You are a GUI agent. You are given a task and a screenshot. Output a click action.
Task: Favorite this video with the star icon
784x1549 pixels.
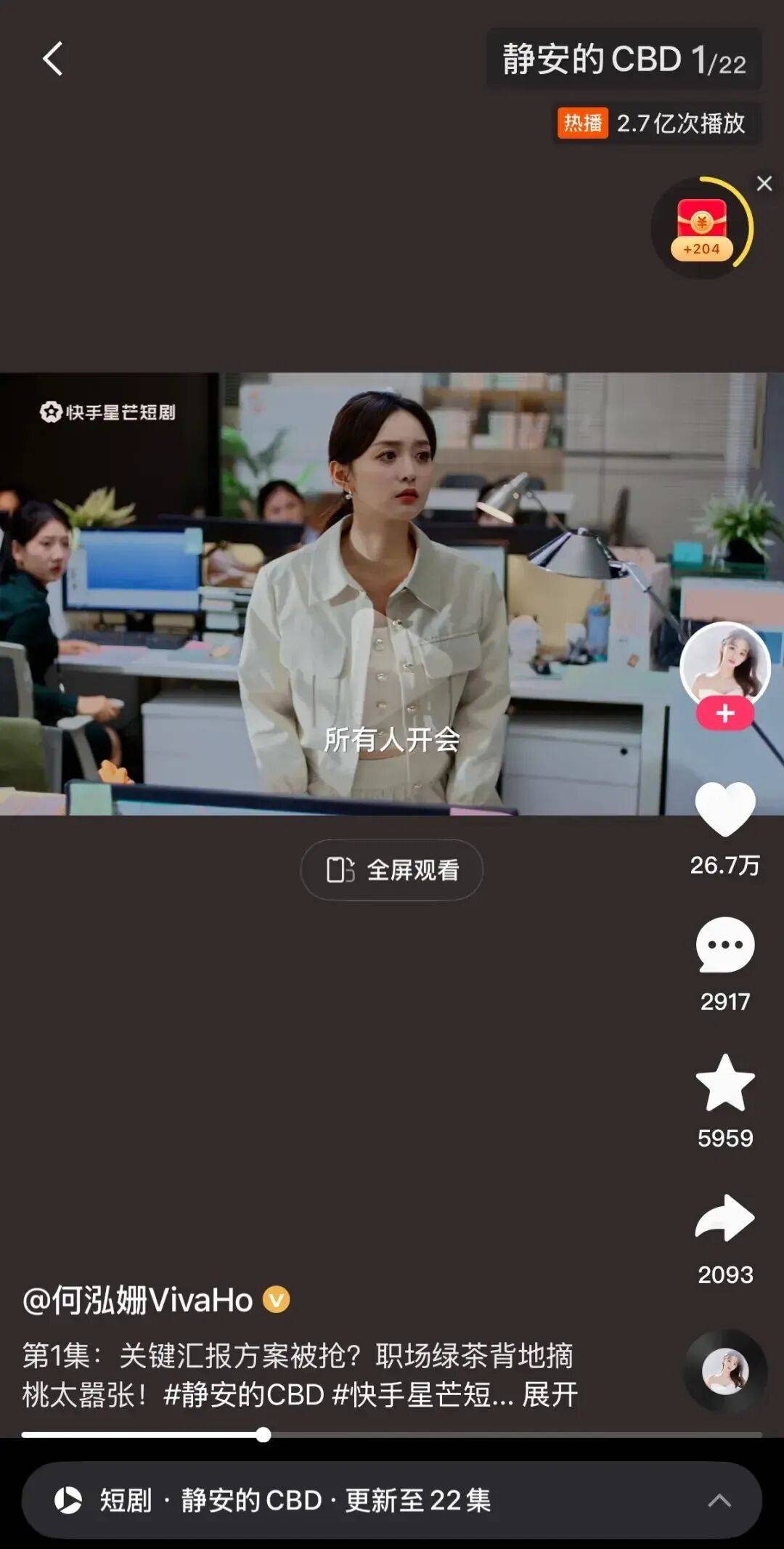pos(724,1084)
